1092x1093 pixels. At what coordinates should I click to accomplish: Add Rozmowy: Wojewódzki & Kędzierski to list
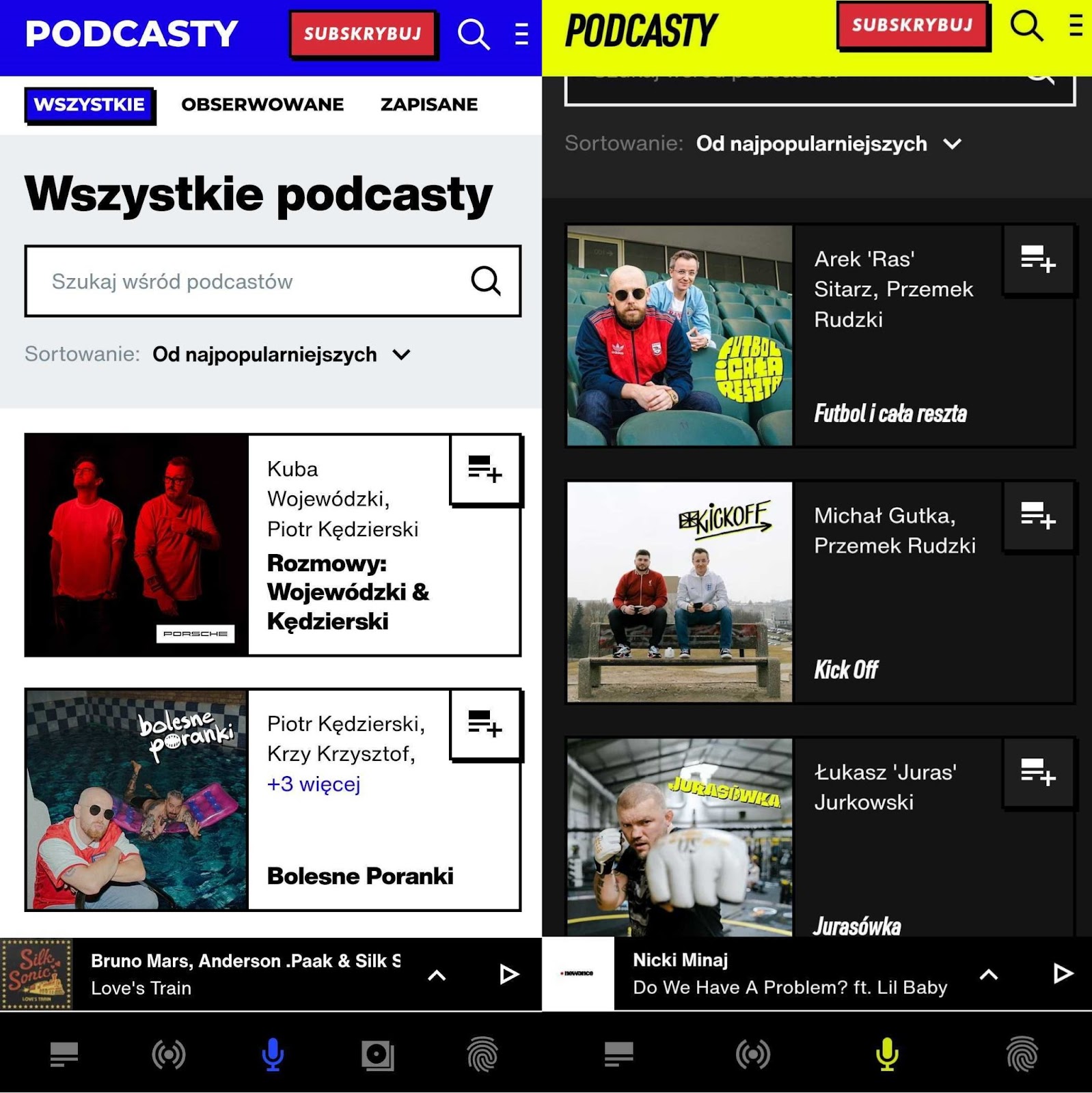[484, 469]
